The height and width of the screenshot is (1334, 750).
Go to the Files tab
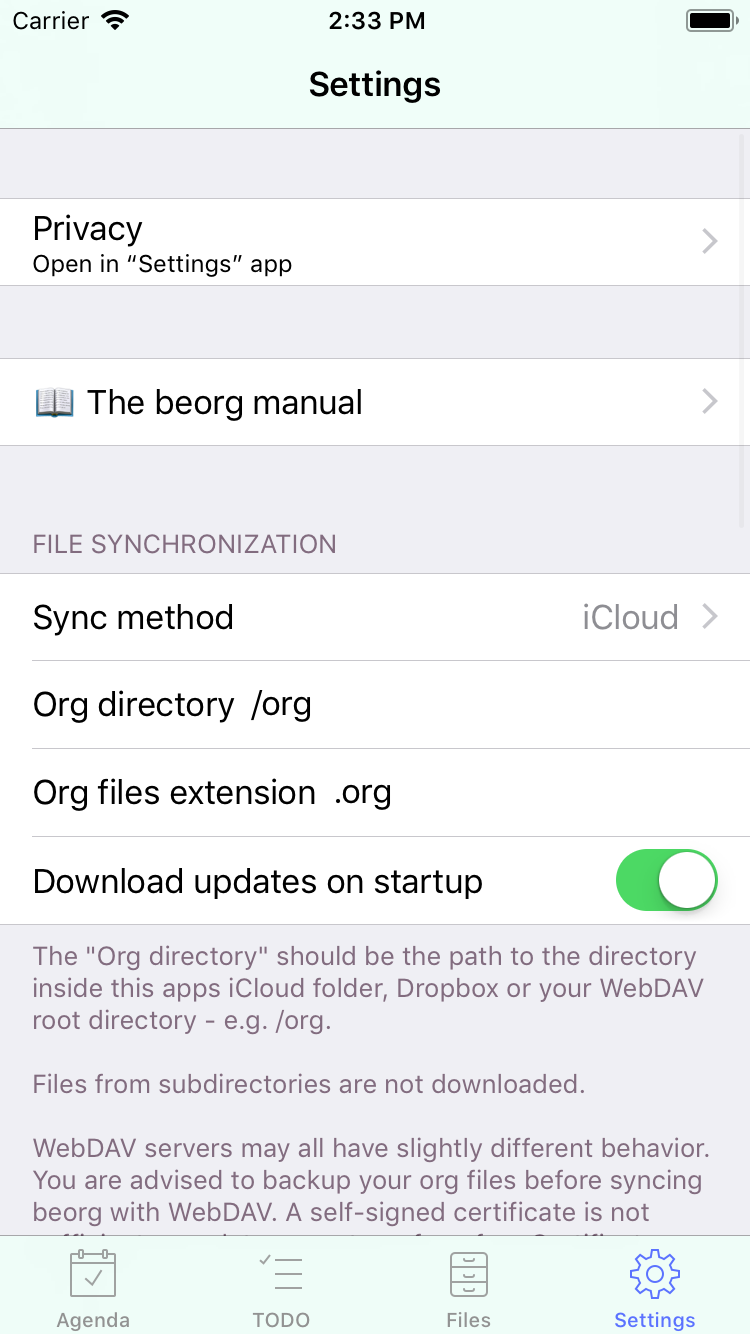coord(468,1288)
